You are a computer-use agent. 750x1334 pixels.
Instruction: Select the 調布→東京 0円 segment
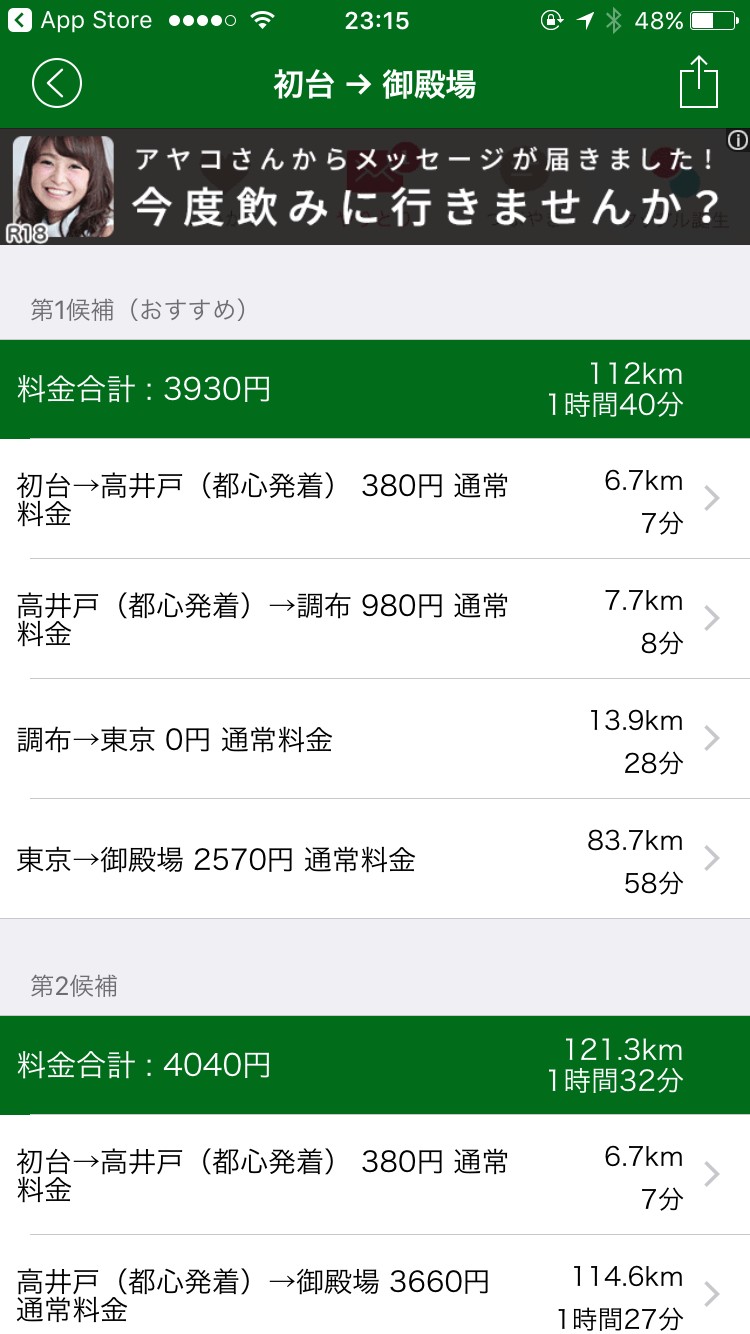point(375,739)
